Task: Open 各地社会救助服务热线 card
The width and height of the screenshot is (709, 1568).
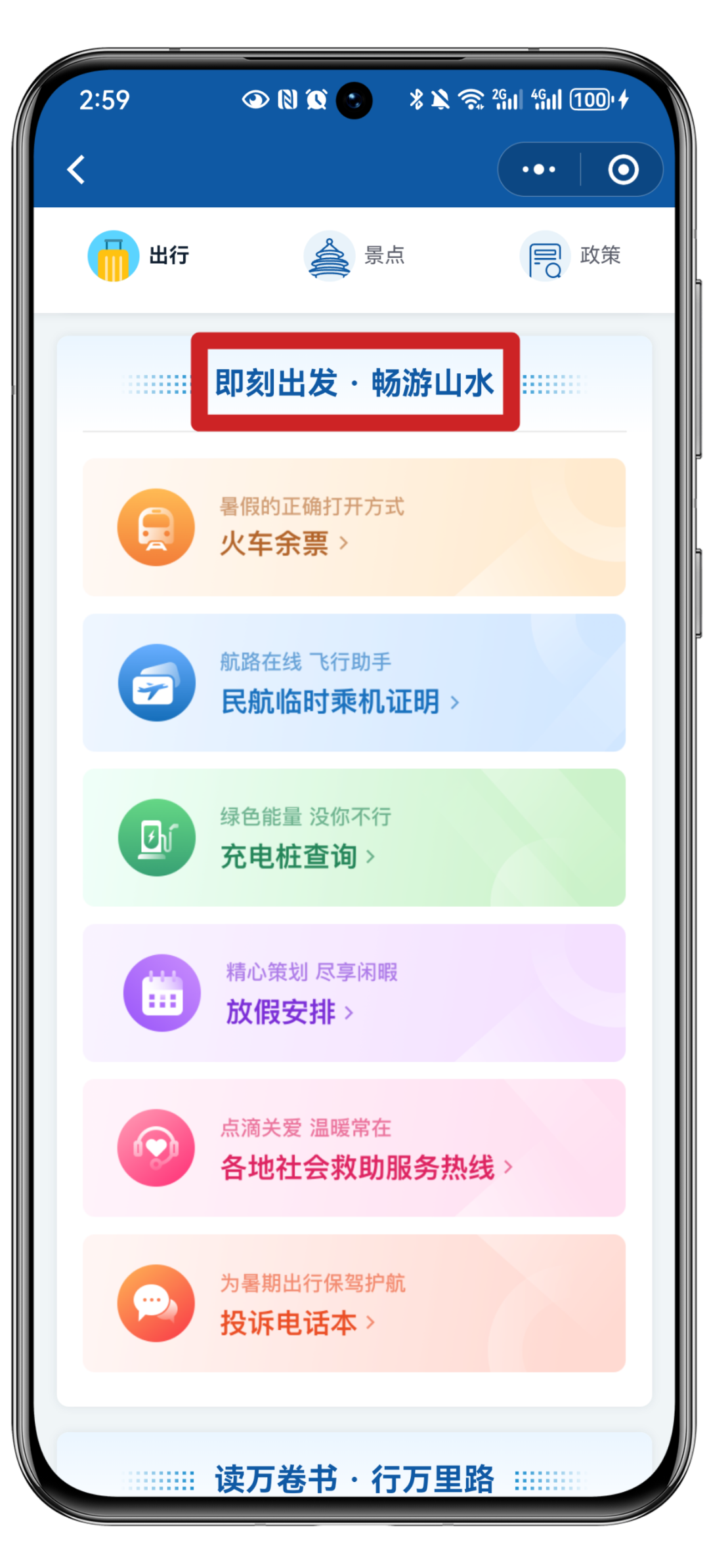Action: [x=354, y=1148]
